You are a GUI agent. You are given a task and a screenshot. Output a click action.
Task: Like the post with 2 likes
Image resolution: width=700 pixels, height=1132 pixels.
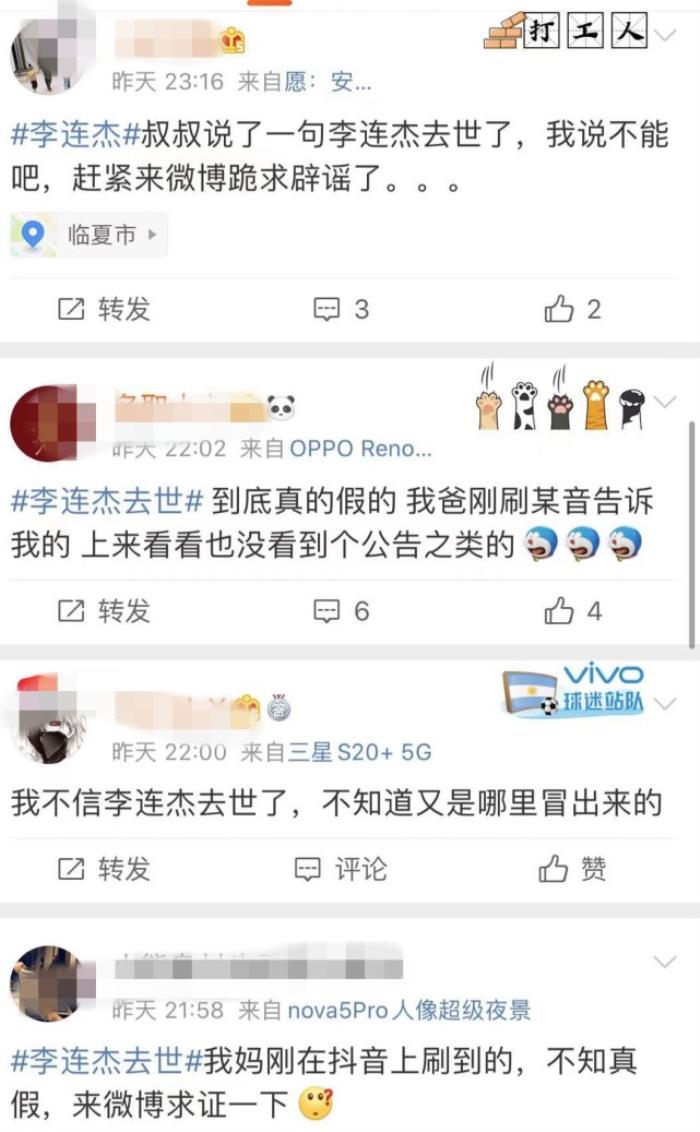pyautogui.click(x=573, y=309)
